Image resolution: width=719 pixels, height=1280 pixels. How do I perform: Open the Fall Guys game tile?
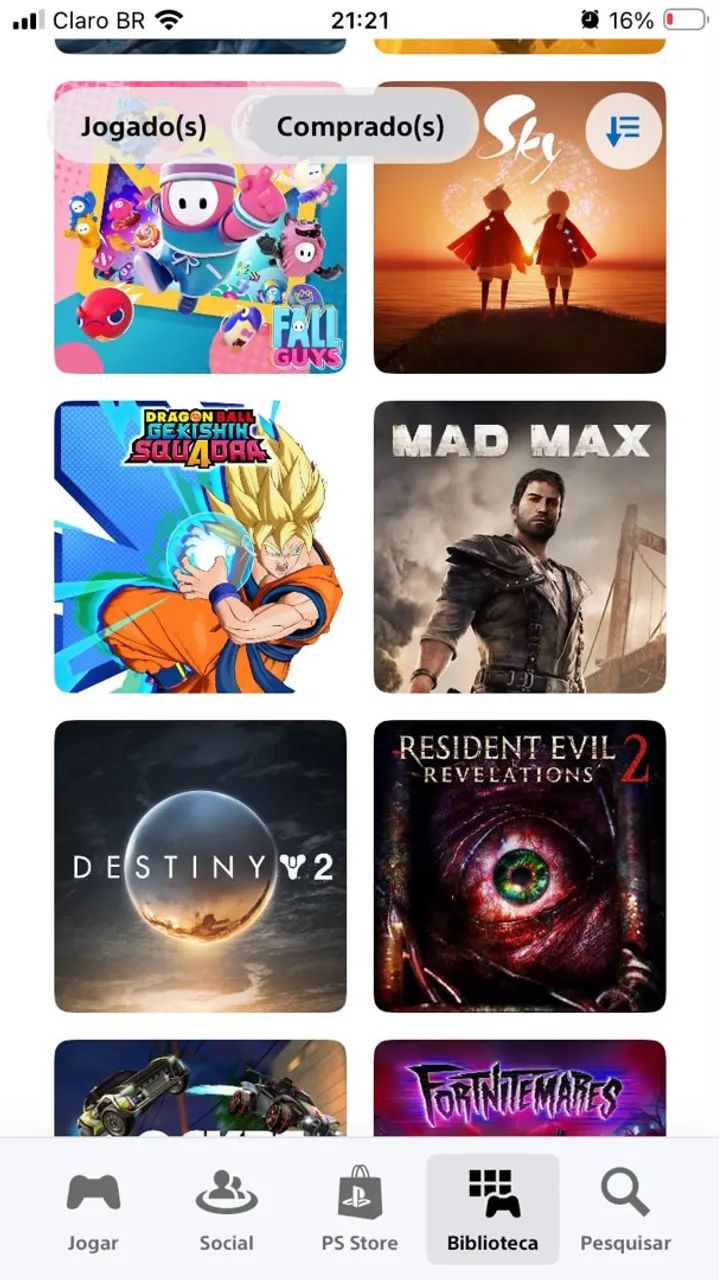(x=200, y=227)
